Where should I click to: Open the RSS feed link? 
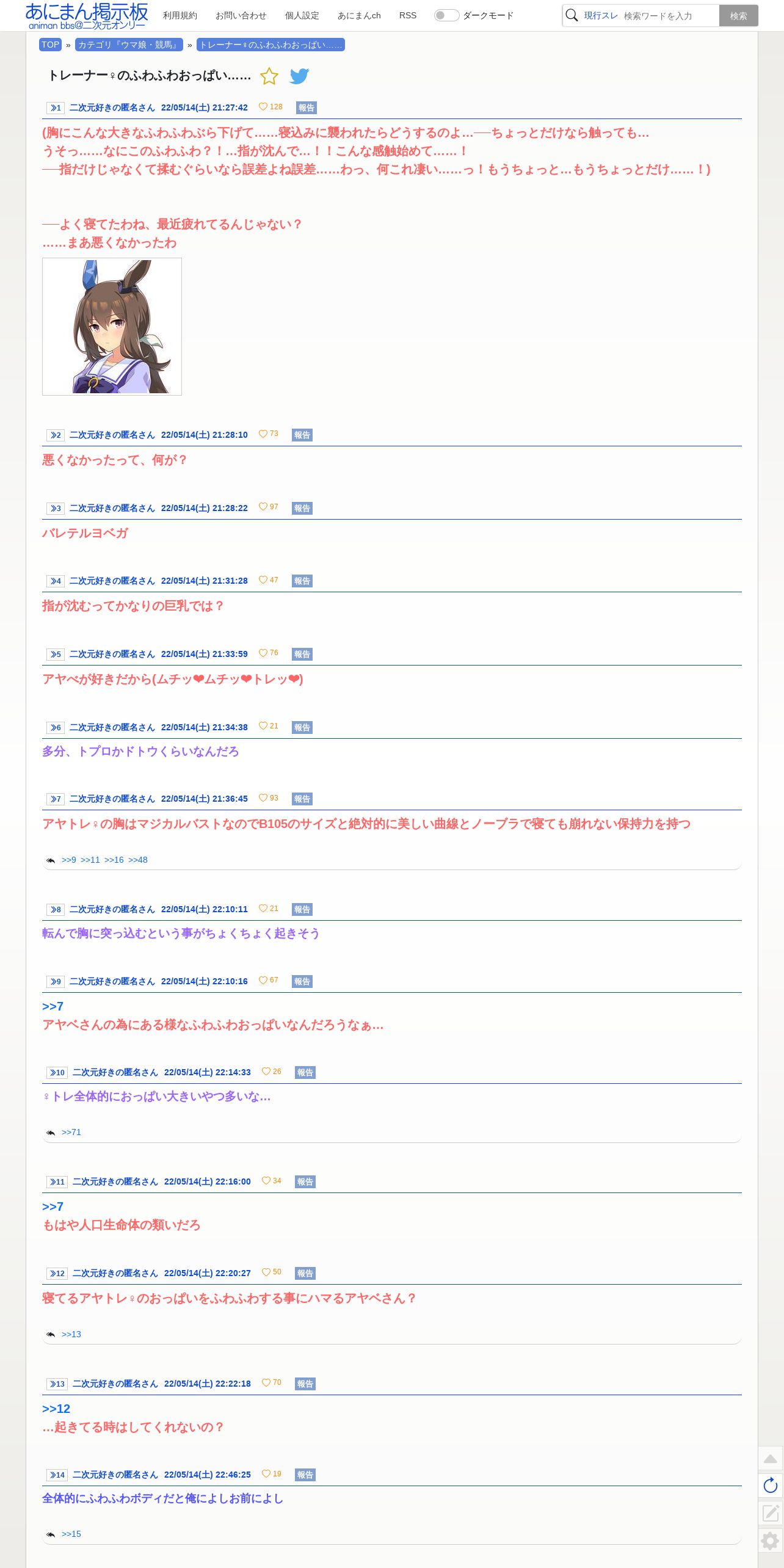coord(408,15)
